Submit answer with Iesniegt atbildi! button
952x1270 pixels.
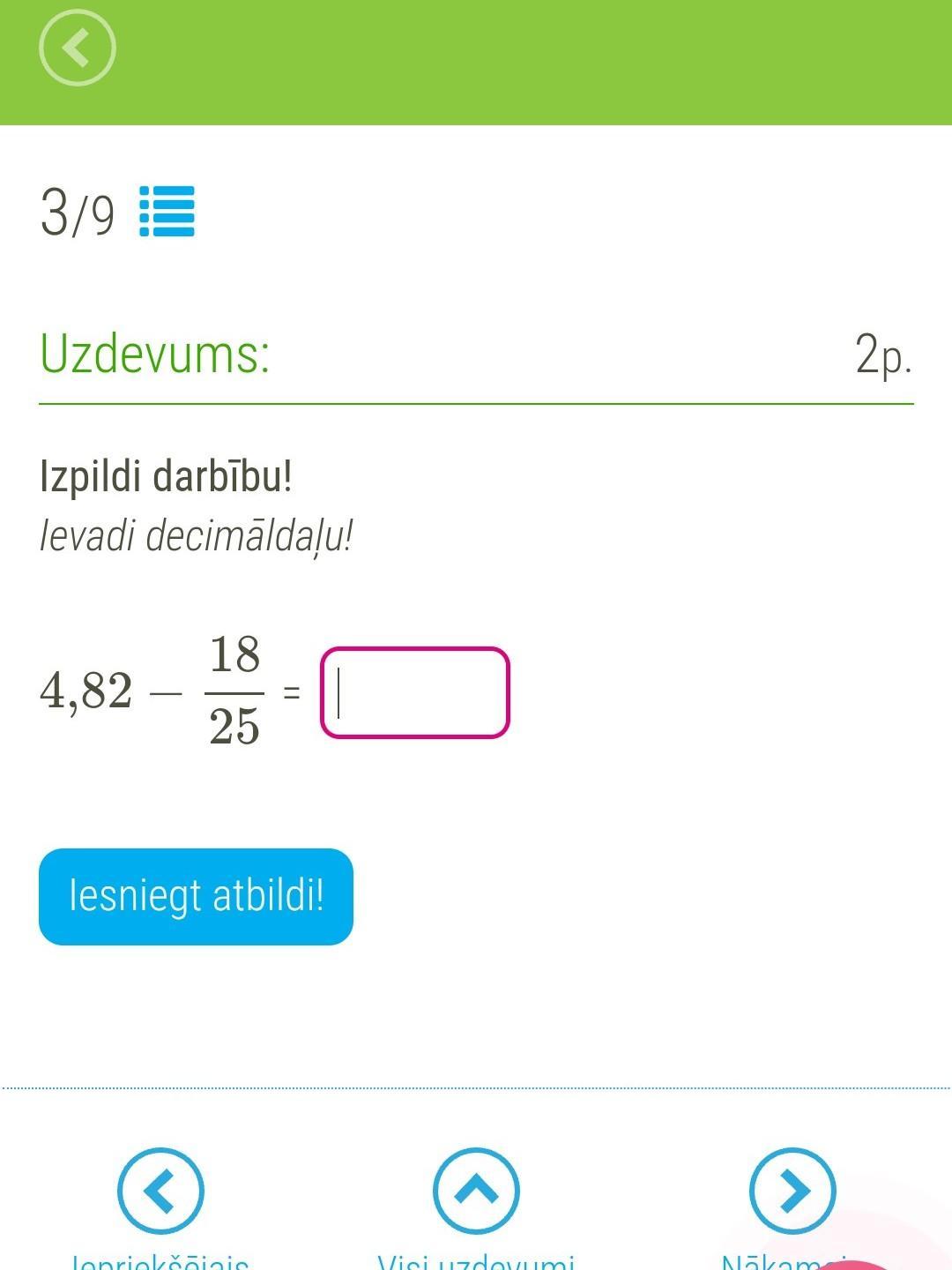click(196, 896)
